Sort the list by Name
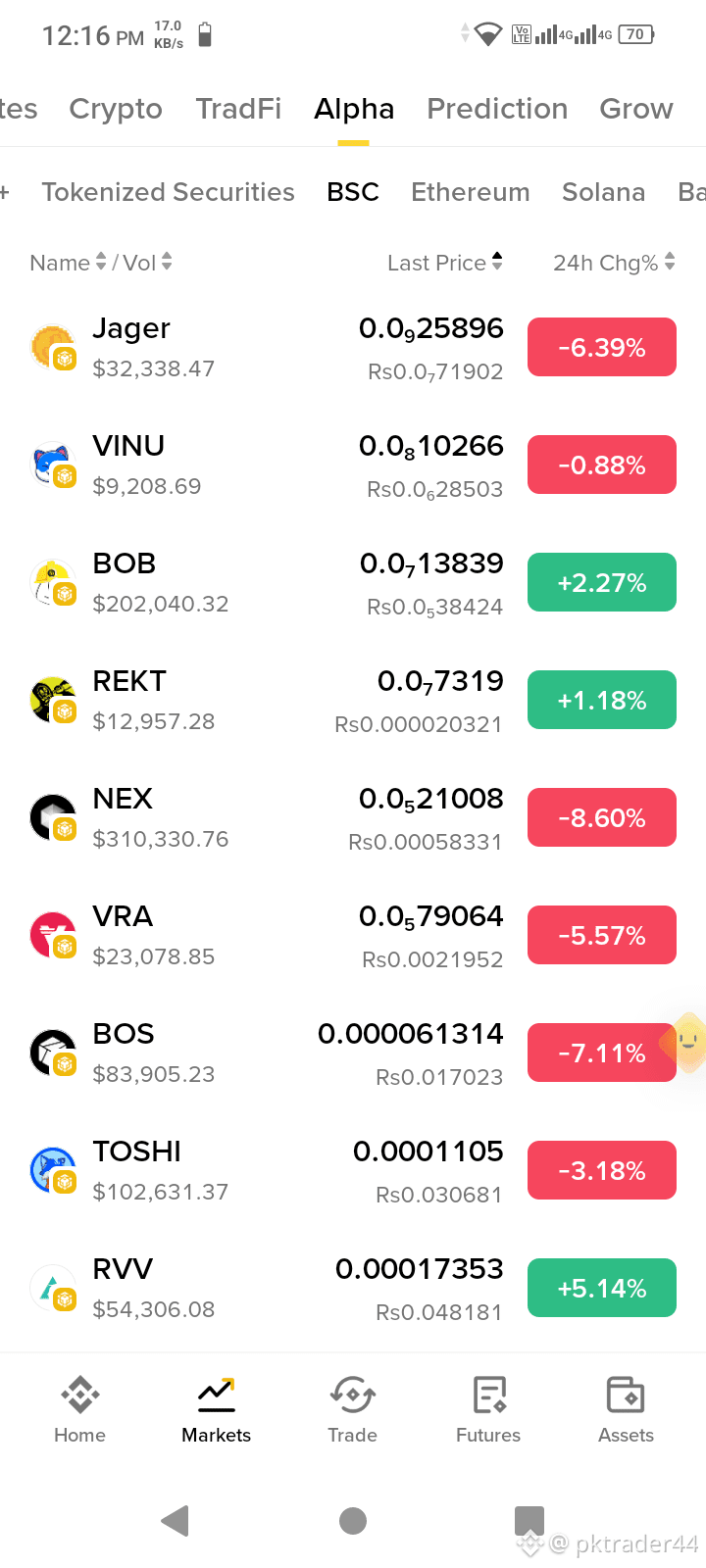The image size is (706, 1568). click(x=68, y=263)
